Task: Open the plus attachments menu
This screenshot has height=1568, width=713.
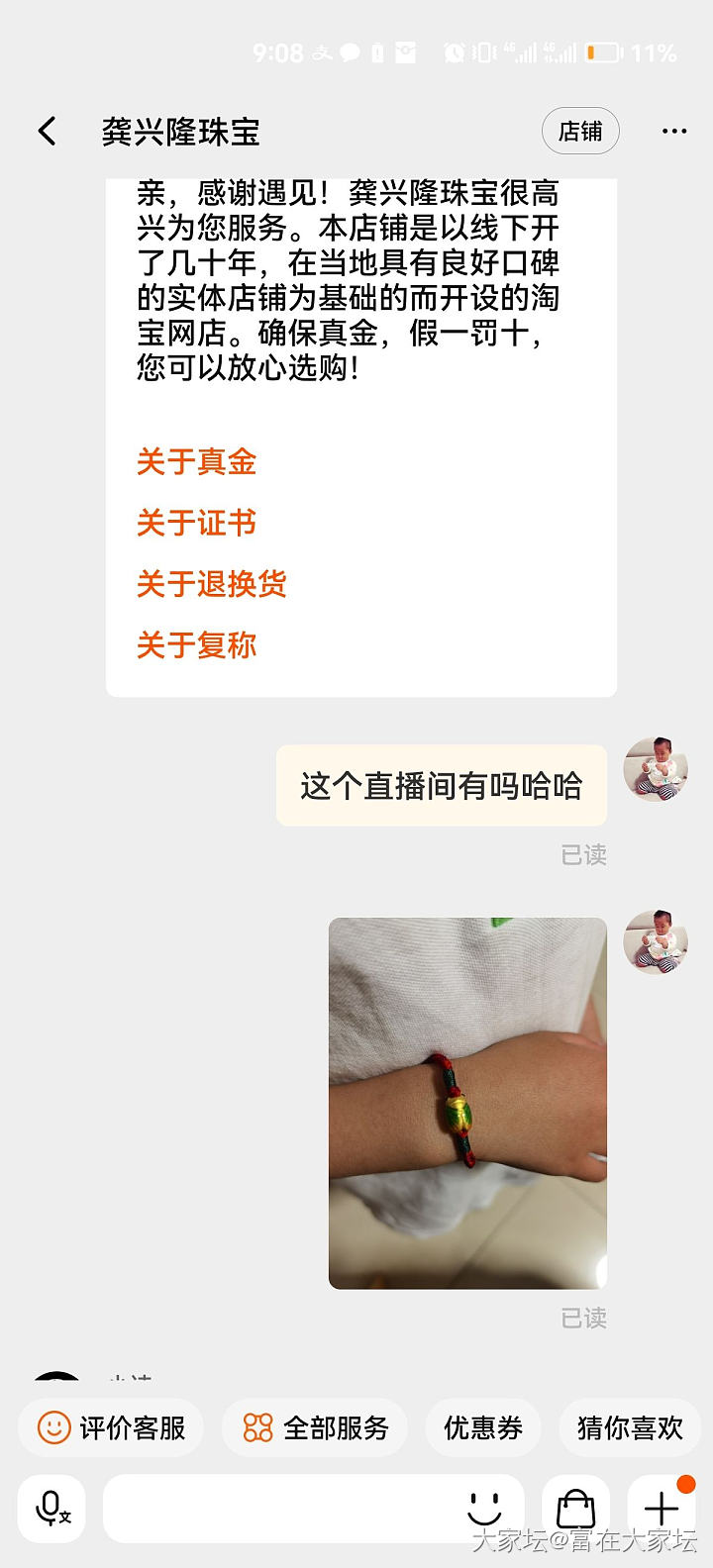Action: tap(662, 1509)
